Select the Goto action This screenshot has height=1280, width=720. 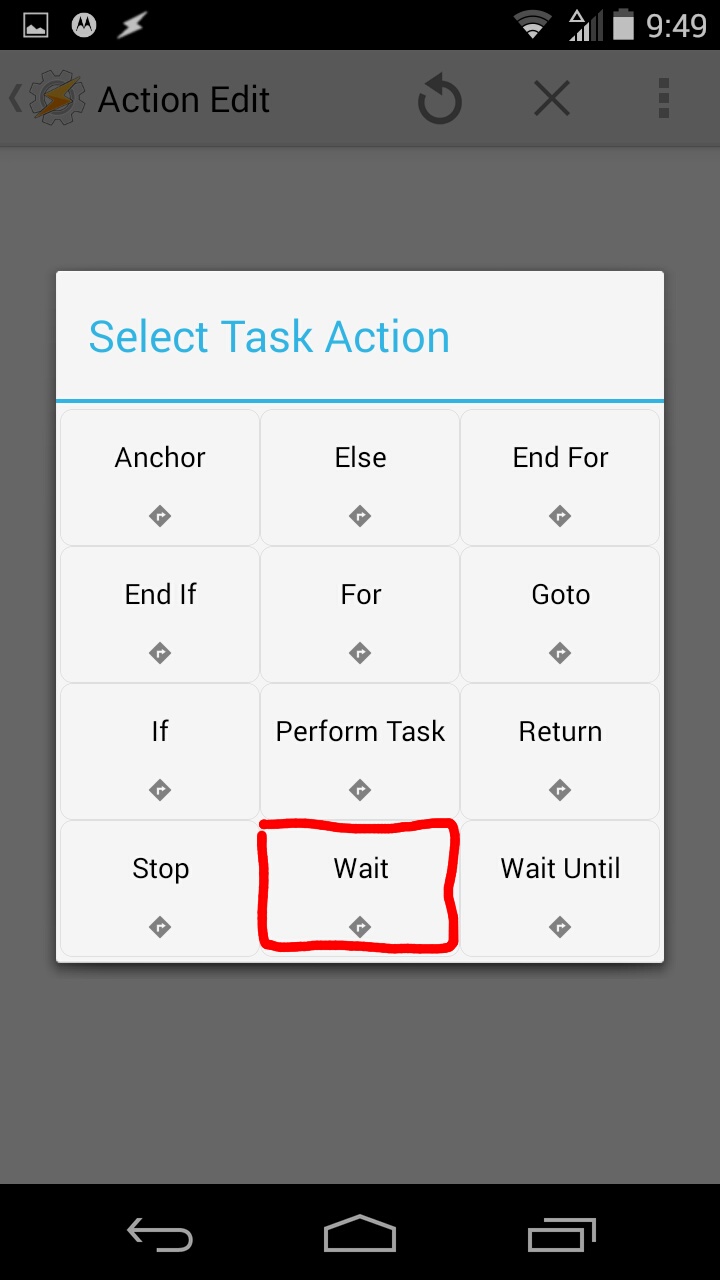[560, 615]
